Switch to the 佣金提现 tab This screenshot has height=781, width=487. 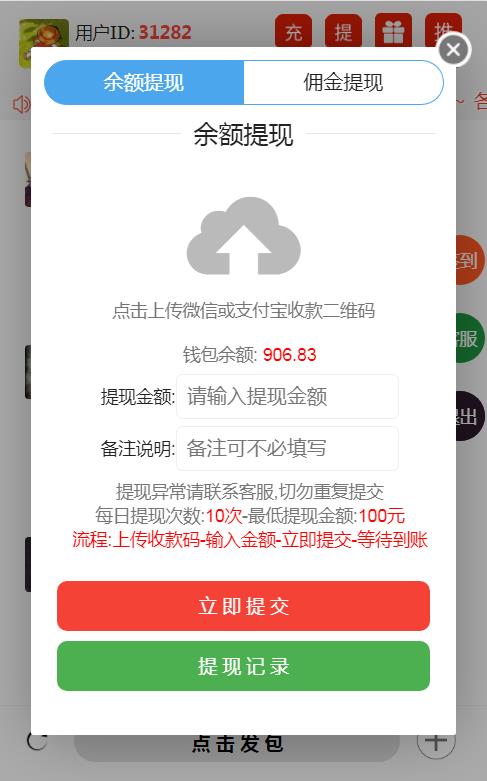point(343,83)
